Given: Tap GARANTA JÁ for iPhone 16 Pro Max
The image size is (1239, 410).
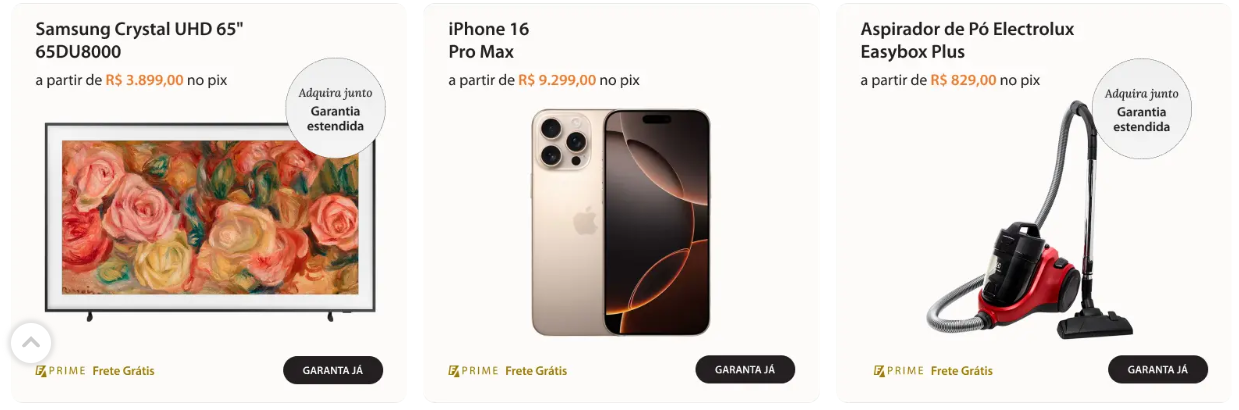Looking at the screenshot, I should [x=745, y=370].
